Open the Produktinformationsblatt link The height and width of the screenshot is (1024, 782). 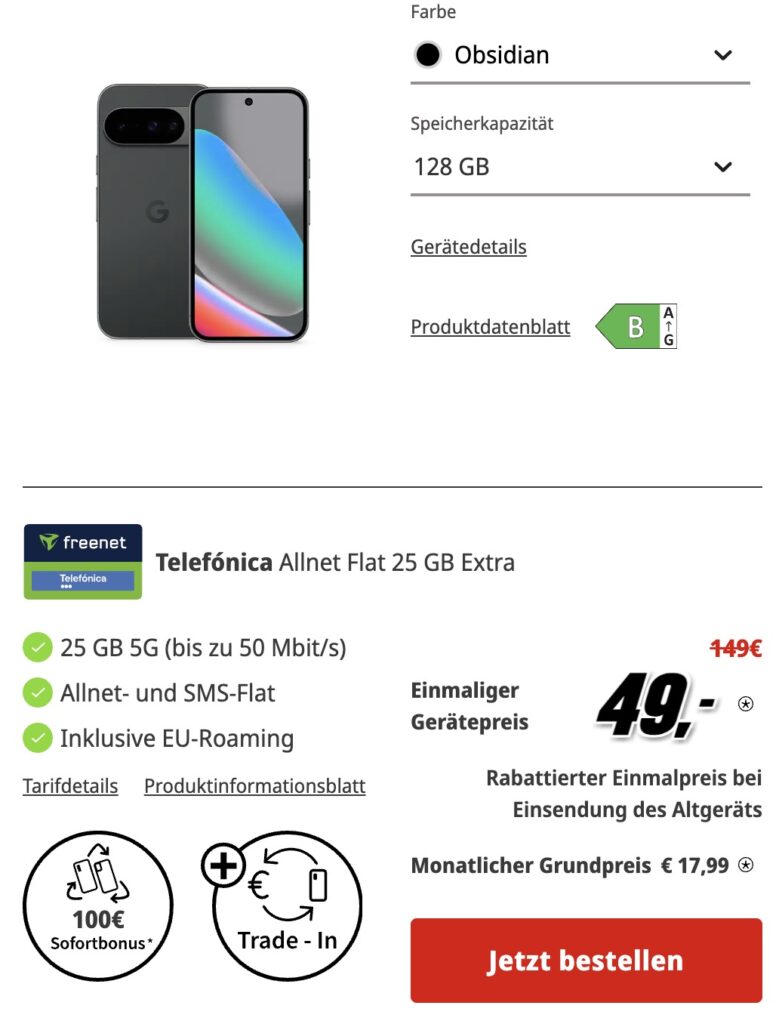point(254,786)
